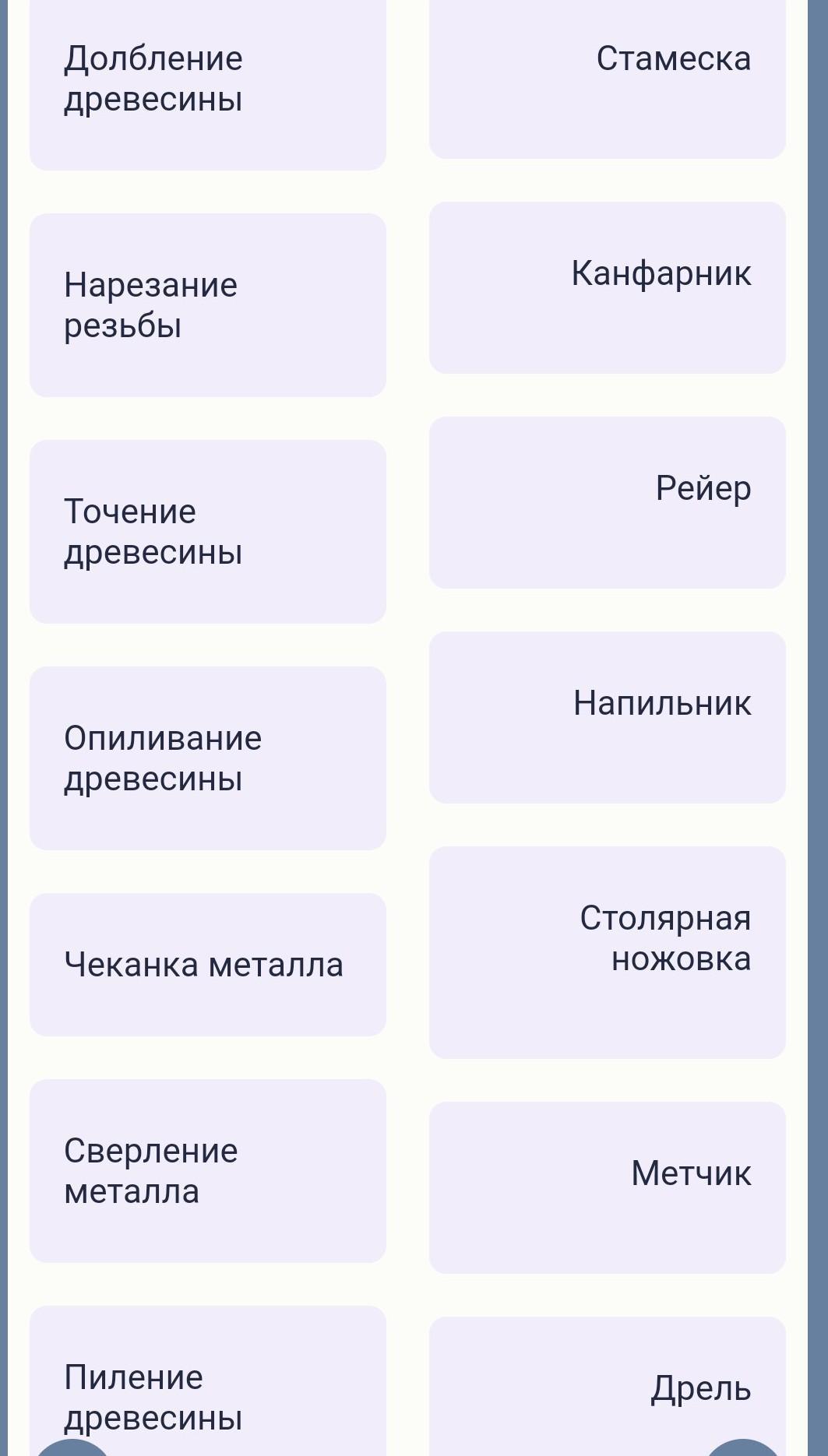Select the Чеканка металла card
The image size is (828, 1456).
click(x=207, y=965)
